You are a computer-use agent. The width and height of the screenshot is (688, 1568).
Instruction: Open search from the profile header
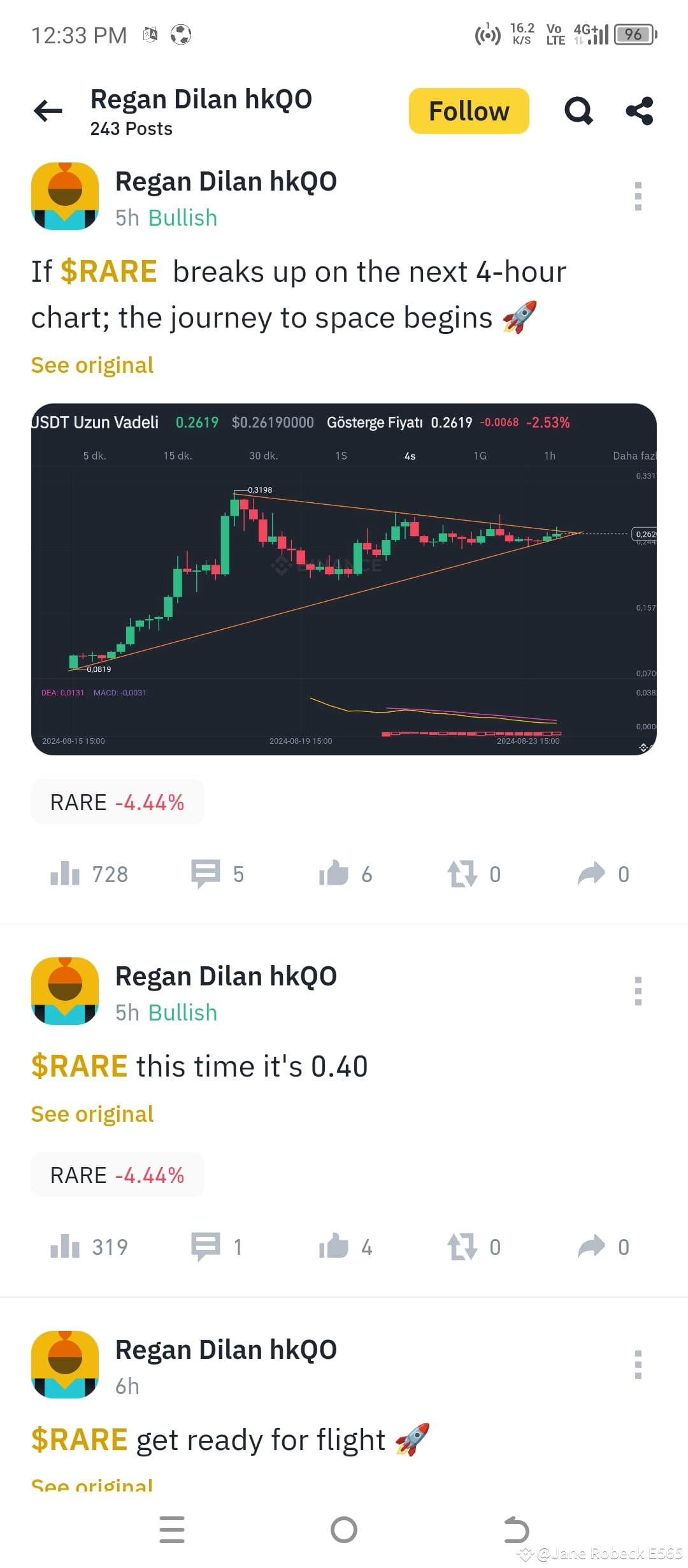[578, 110]
